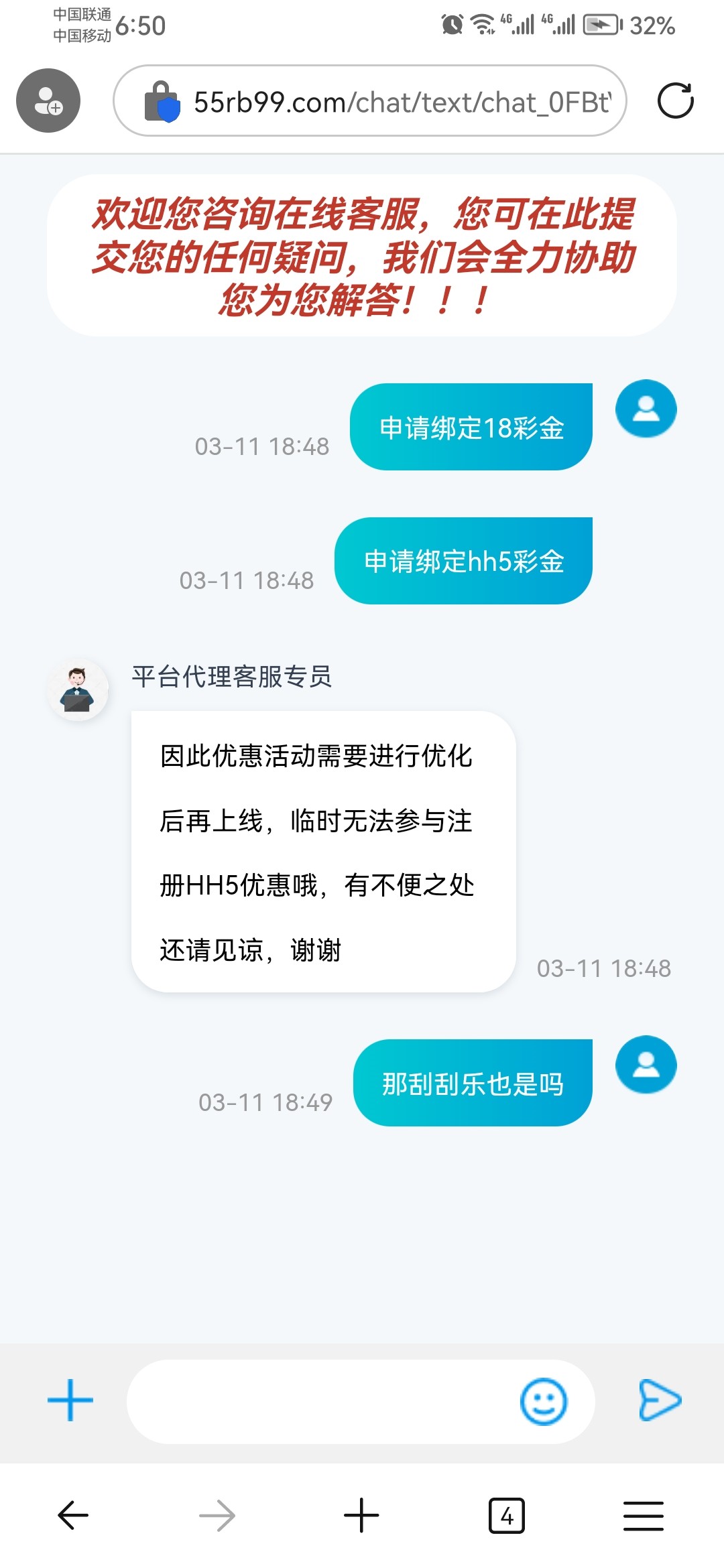The width and height of the screenshot is (724, 1568).
Task: View the four open tabs
Action: point(507,1515)
